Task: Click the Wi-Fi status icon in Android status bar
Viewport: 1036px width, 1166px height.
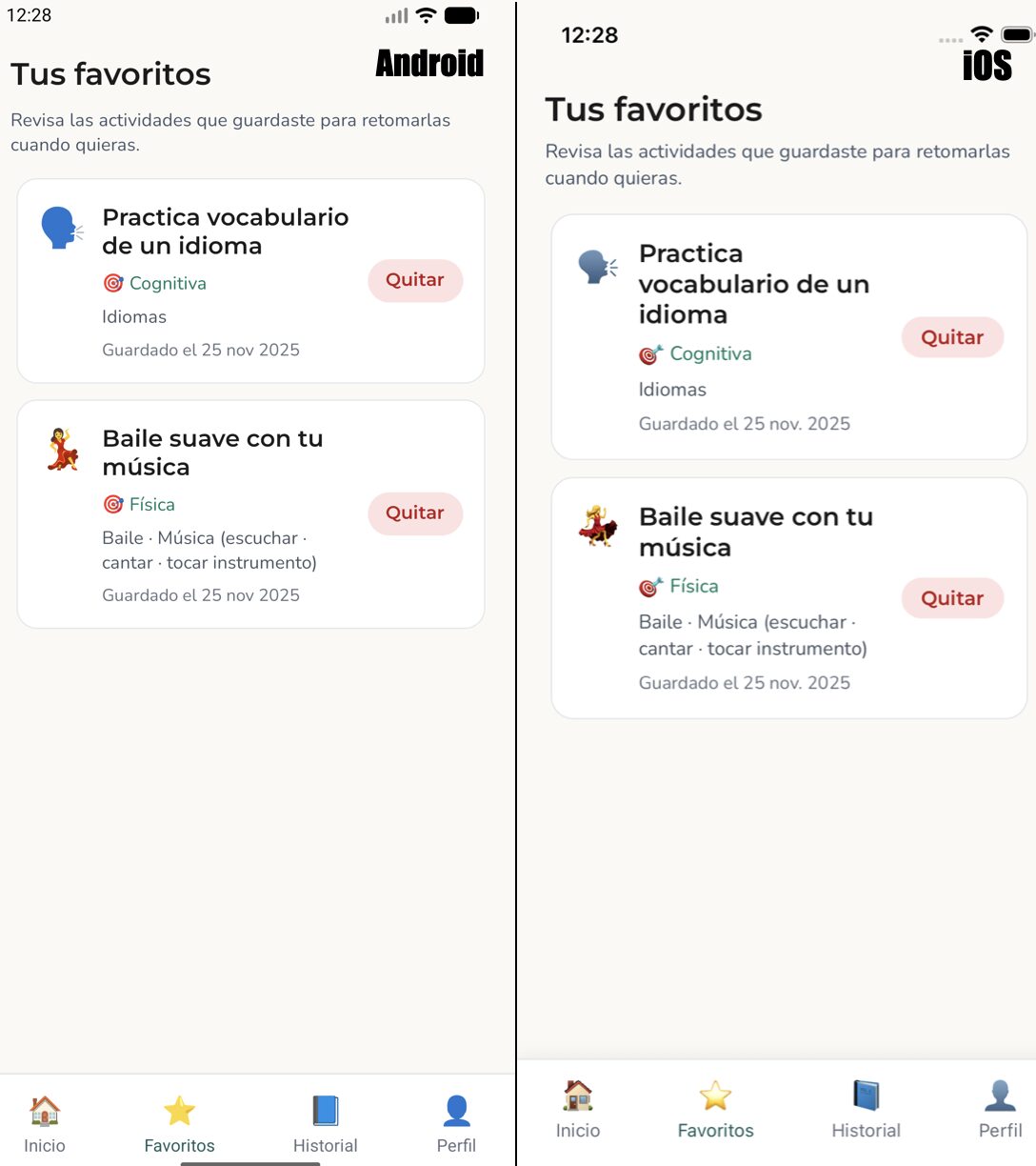Action: coord(424,15)
